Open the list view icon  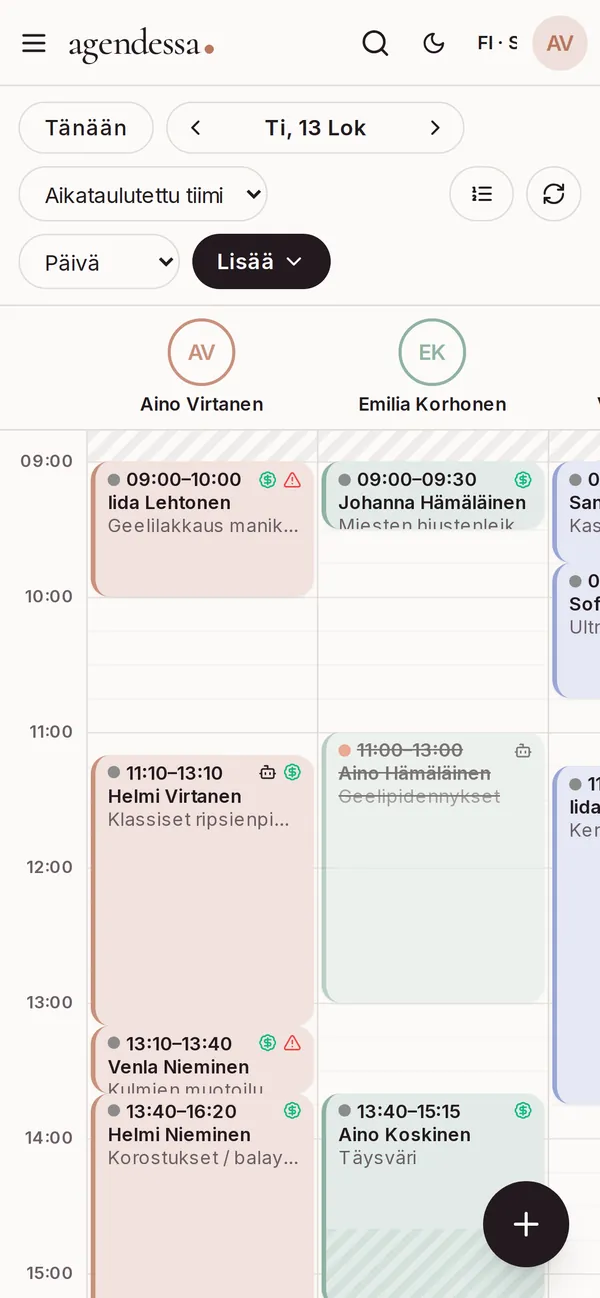pyautogui.click(x=482, y=194)
